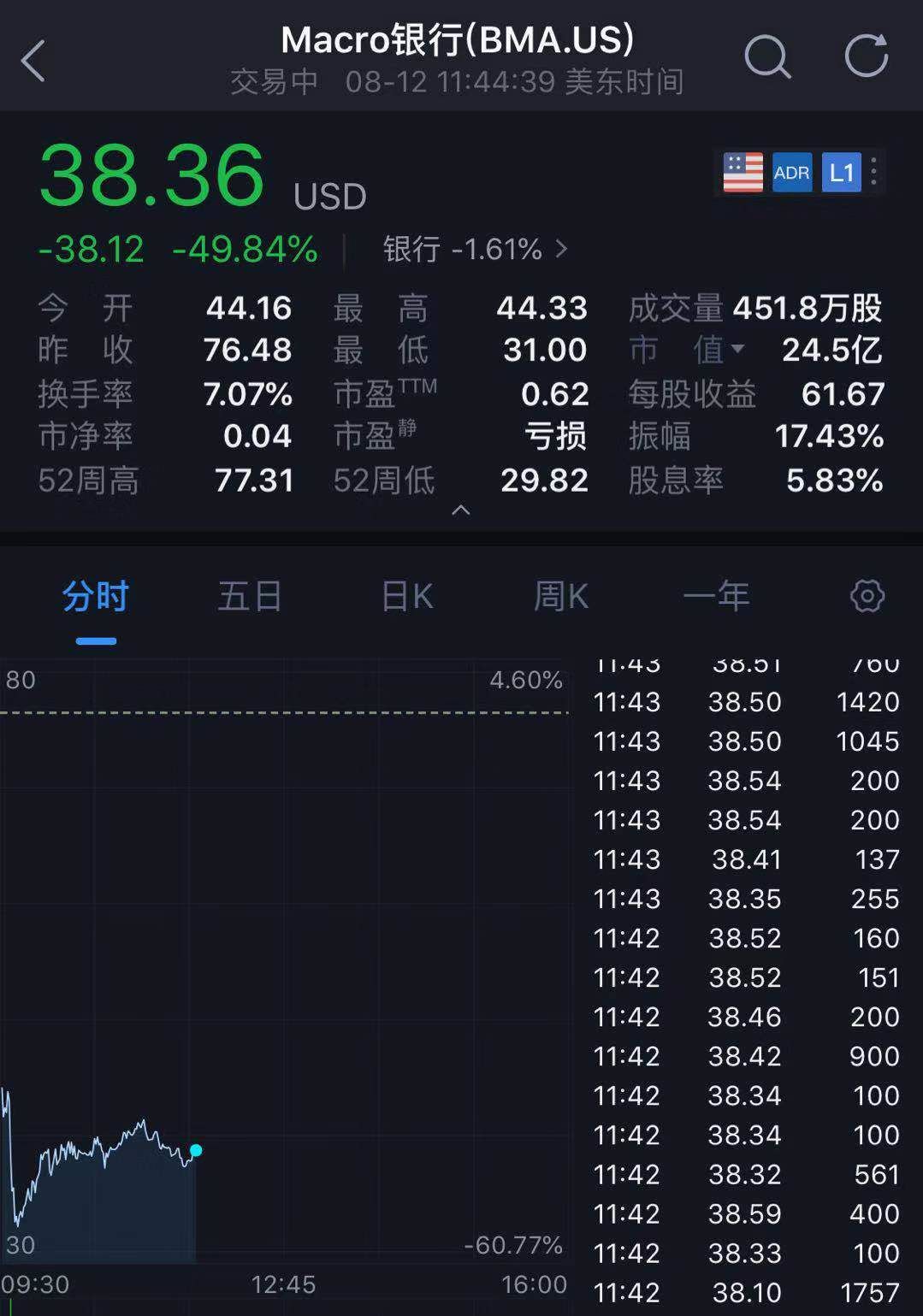Open the 银行 sector link
The image size is (923, 1316).
[475, 250]
